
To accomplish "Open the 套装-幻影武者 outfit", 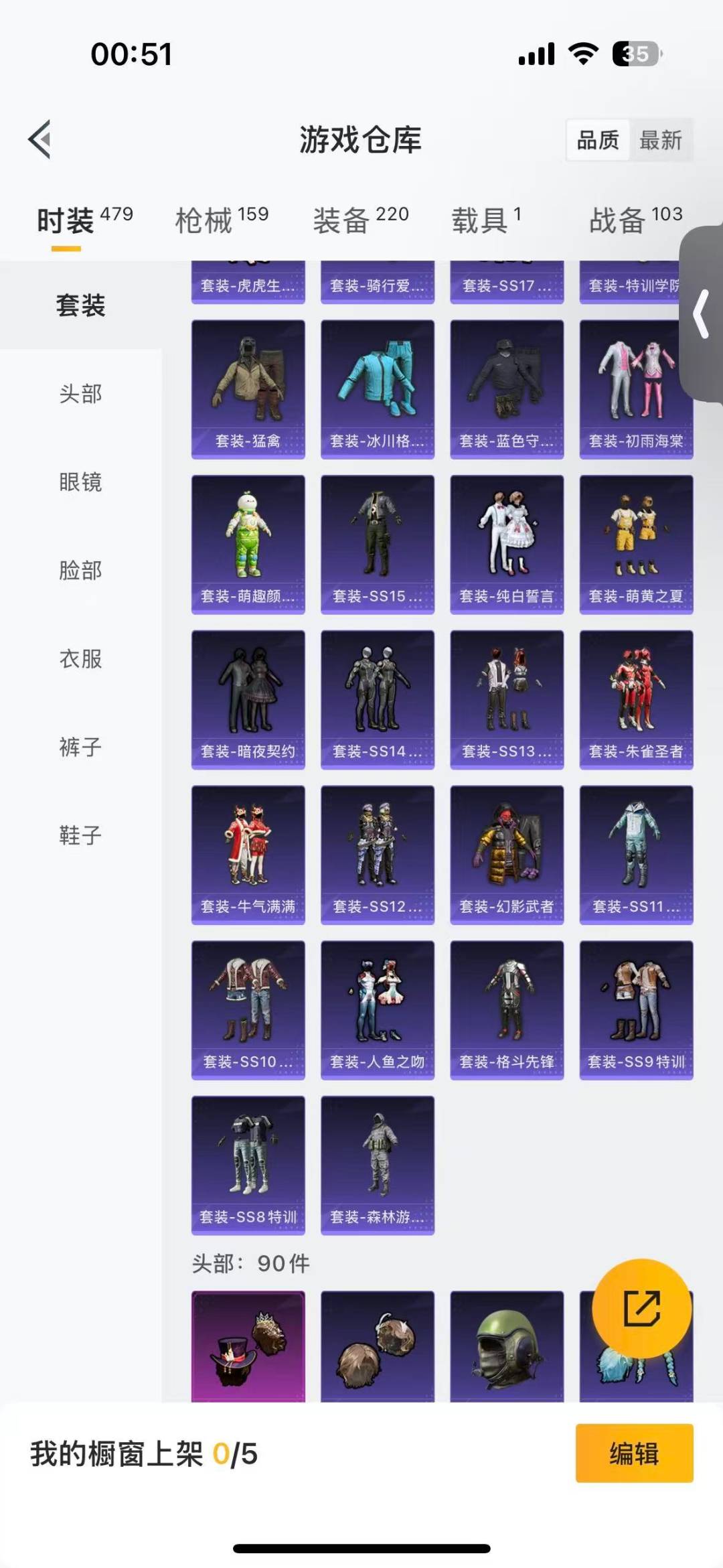I will click(507, 855).
